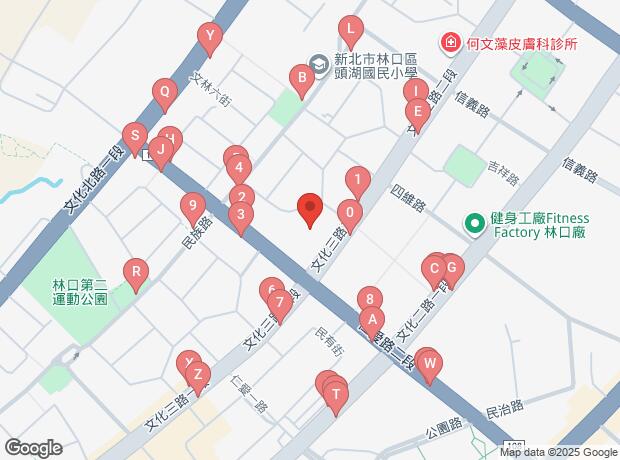Tap numbered marker 3
The height and width of the screenshot is (460, 620).
[240, 215]
